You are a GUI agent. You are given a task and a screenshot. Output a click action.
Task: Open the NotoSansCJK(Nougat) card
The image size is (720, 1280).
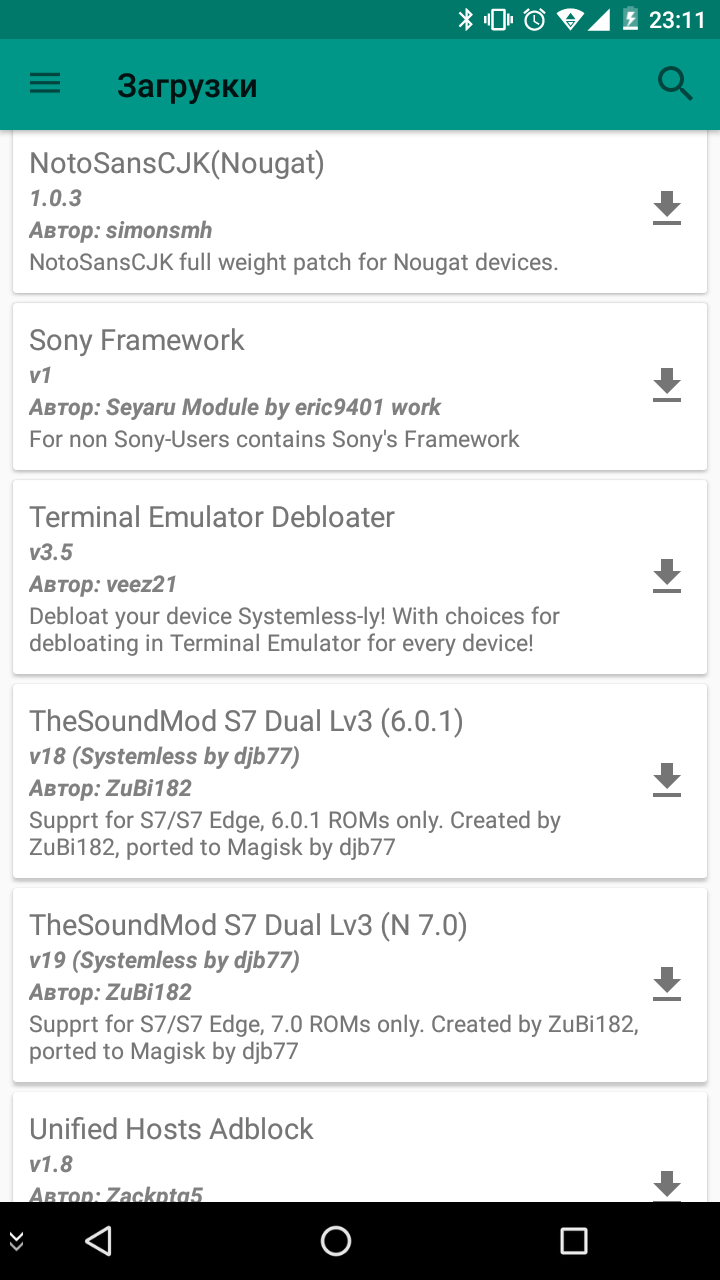(x=360, y=212)
